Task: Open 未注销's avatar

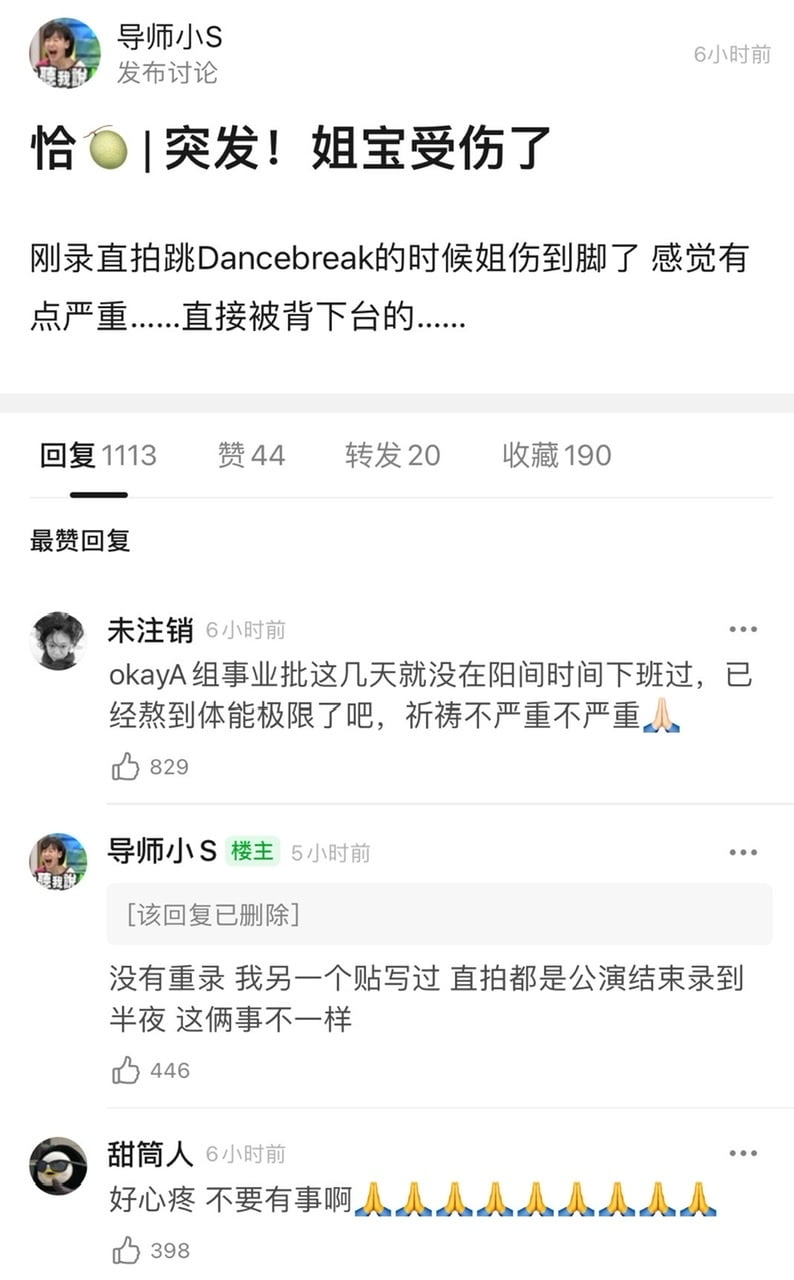Action: pyautogui.click(x=58, y=641)
